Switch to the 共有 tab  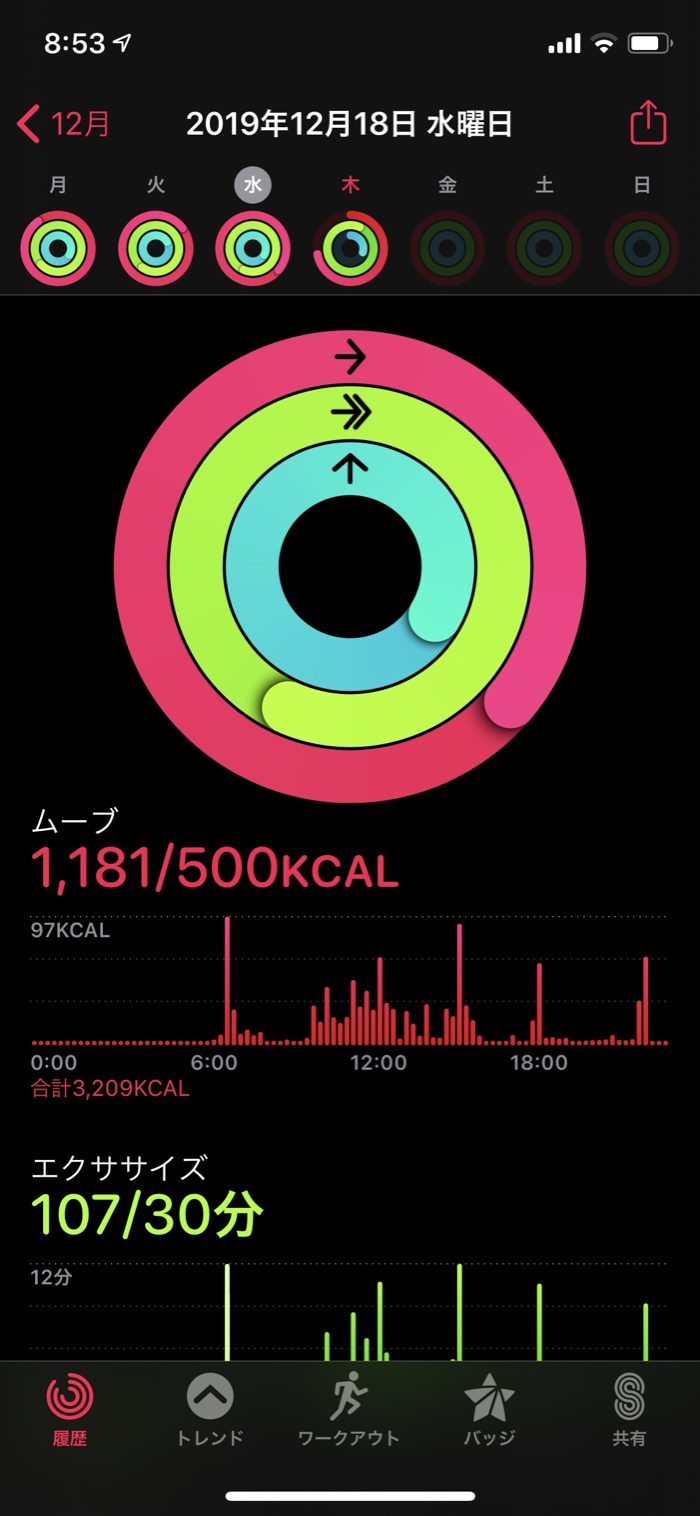click(x=629, y=1410)
